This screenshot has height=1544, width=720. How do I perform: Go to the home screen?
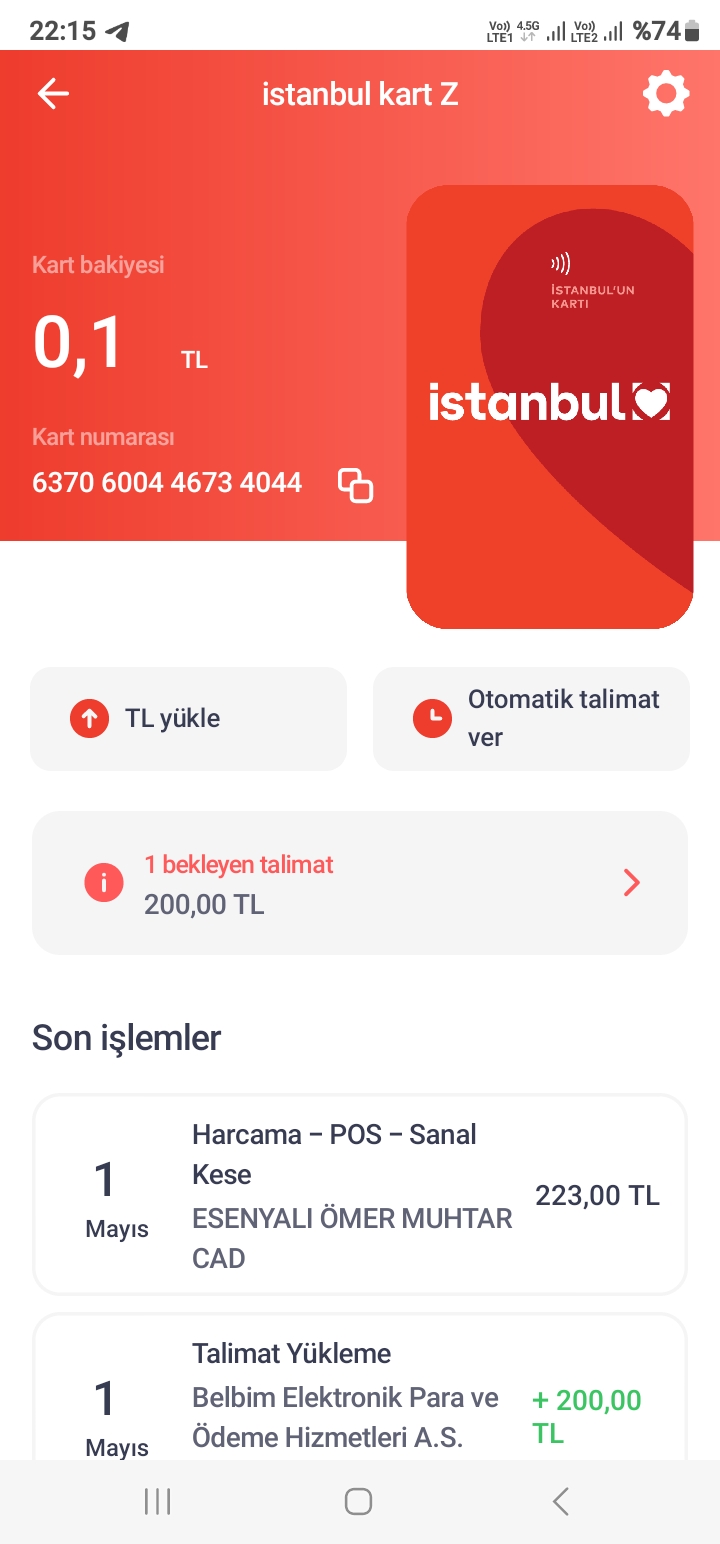coord(358,1501)
